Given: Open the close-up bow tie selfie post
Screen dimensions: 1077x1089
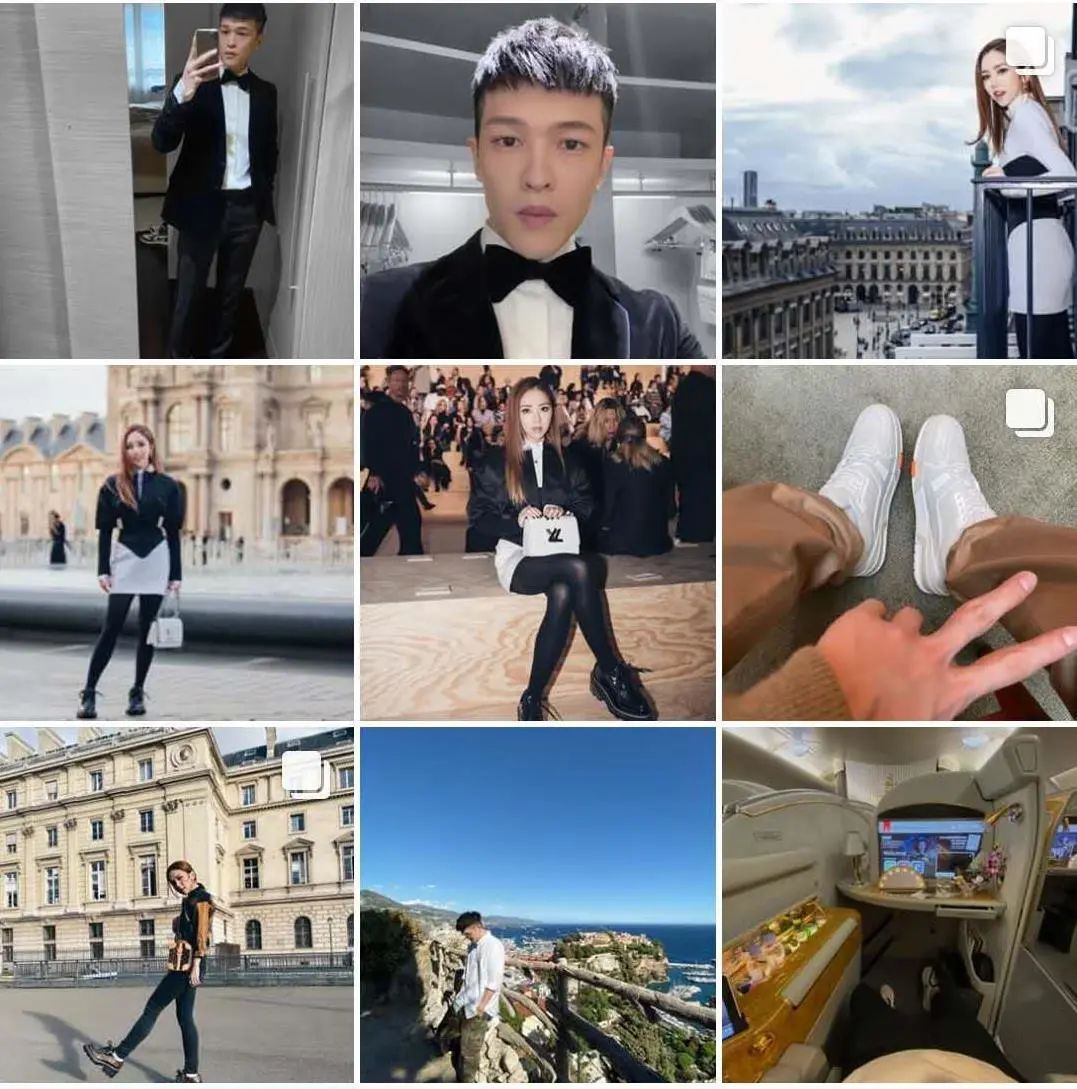Looking at the screenshot, I should 537,180.
